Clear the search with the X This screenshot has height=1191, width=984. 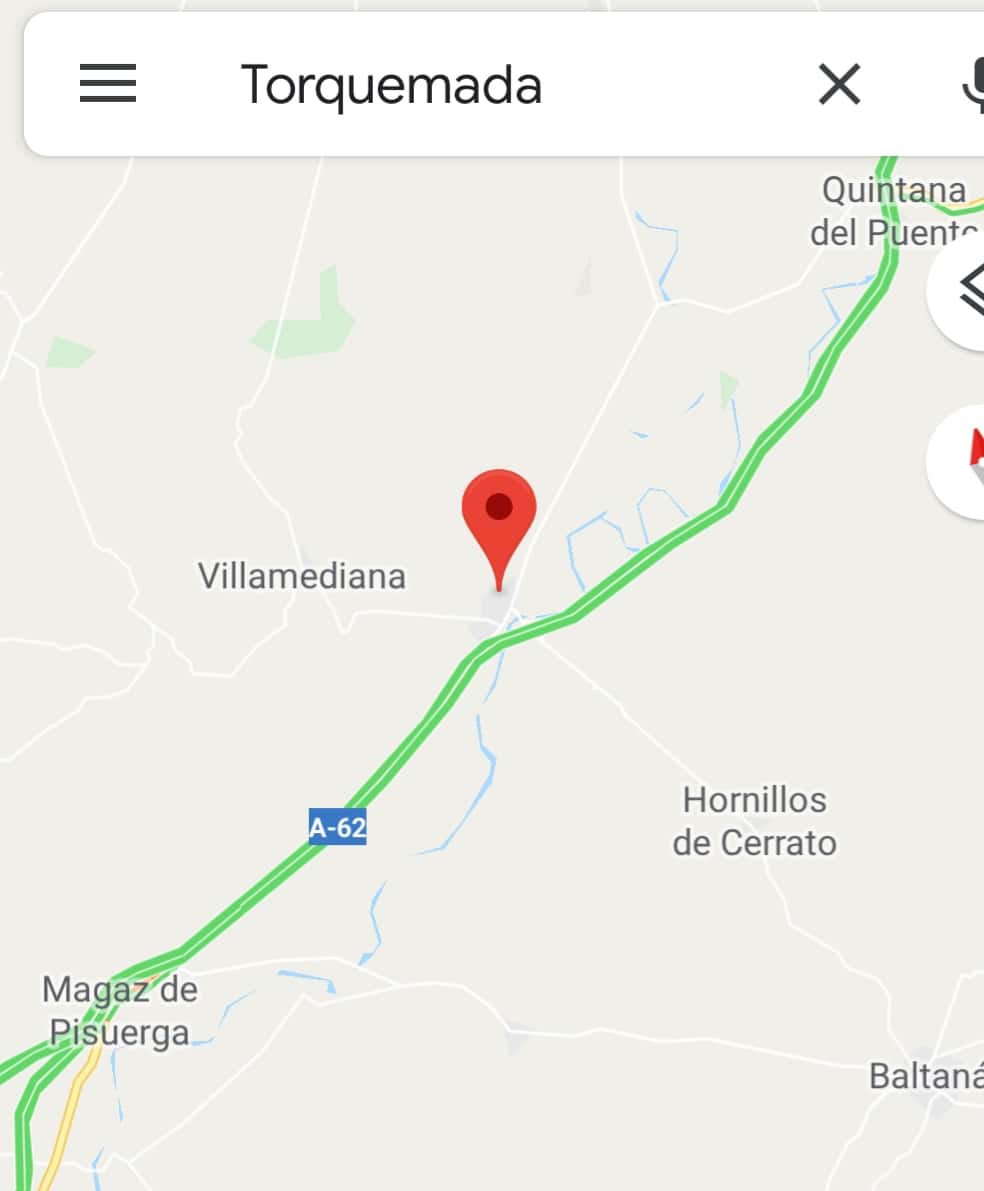839,85
